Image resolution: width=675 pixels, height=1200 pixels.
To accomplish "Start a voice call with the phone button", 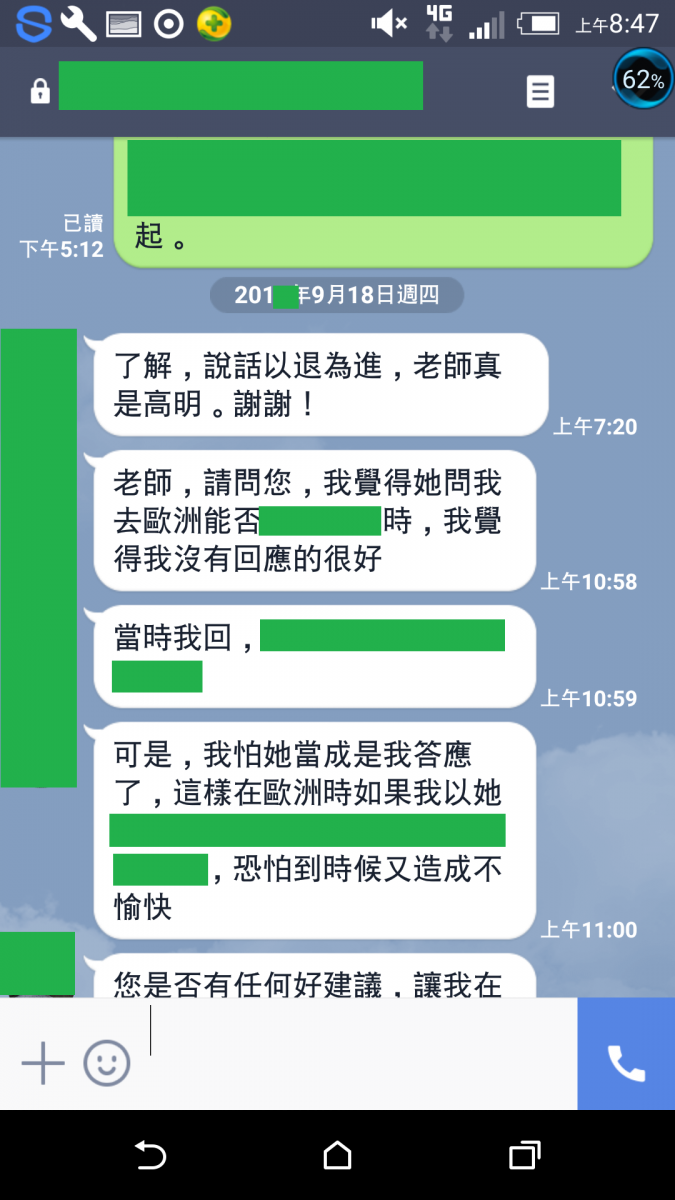I will pos(626,1063).
